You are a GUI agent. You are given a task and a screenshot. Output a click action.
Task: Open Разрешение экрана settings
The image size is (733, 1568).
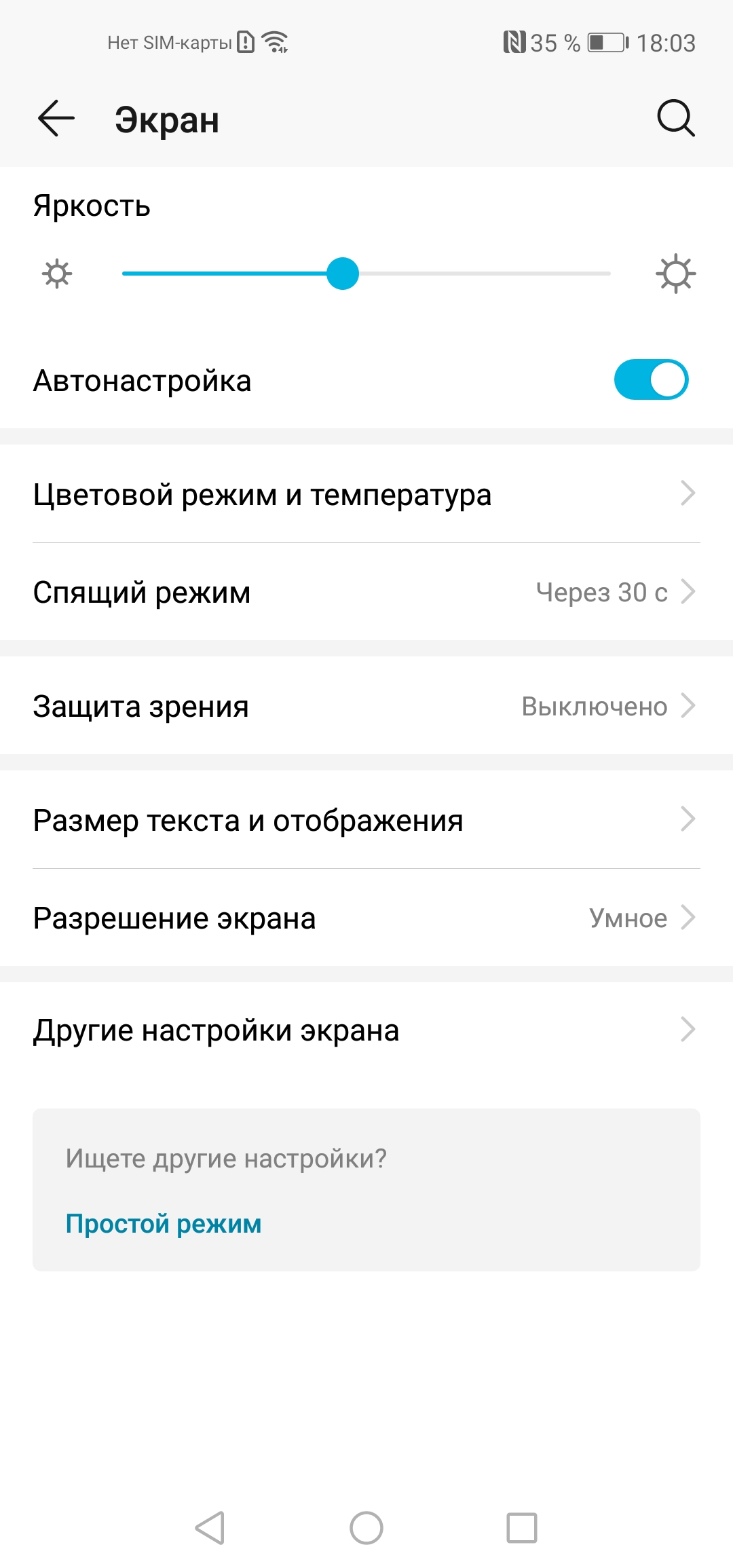(366, 918)
